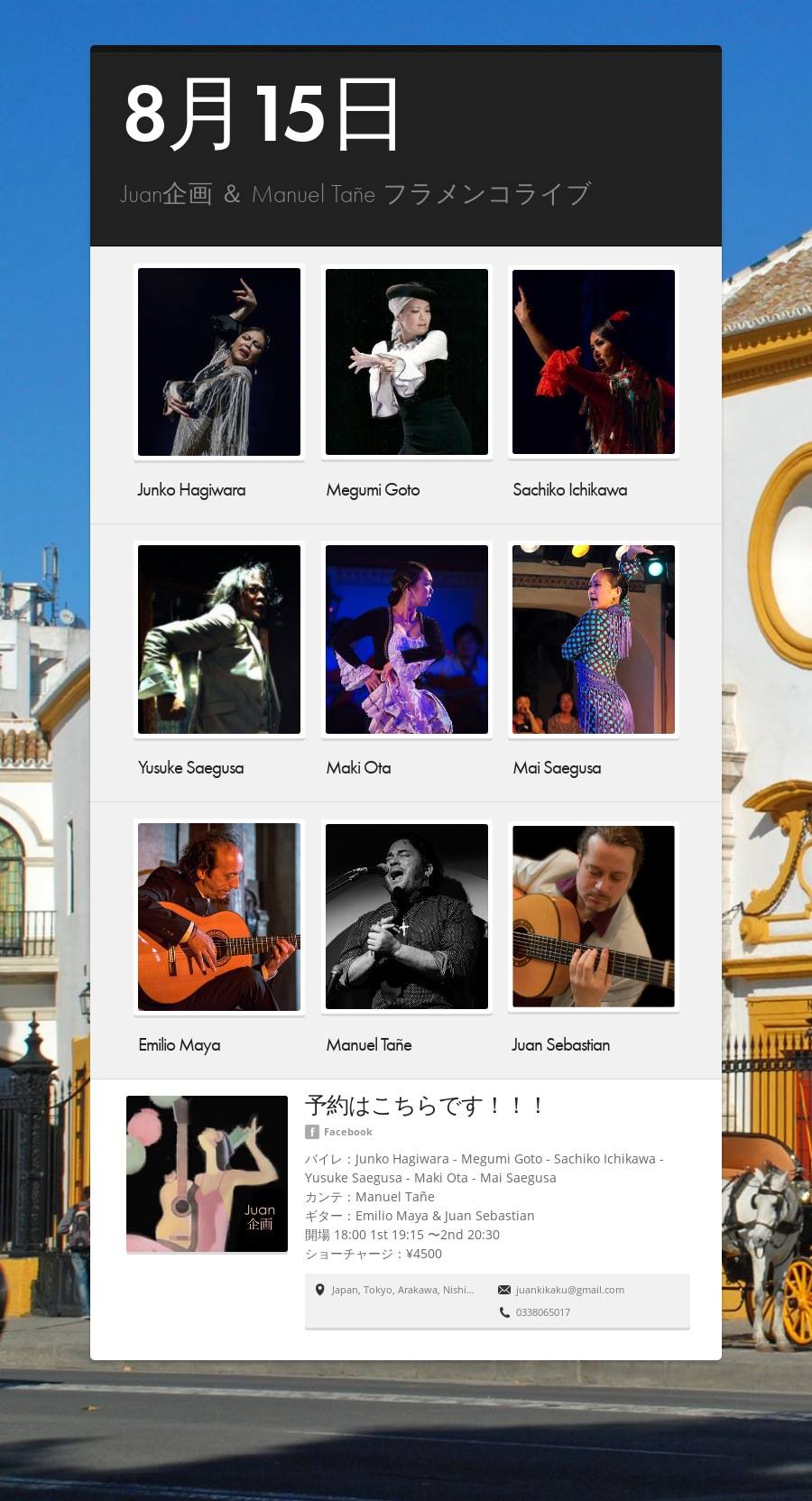The image size is (812, 1501).
Task: Open Megumi Goto's picture
Action: click(407, 362)
